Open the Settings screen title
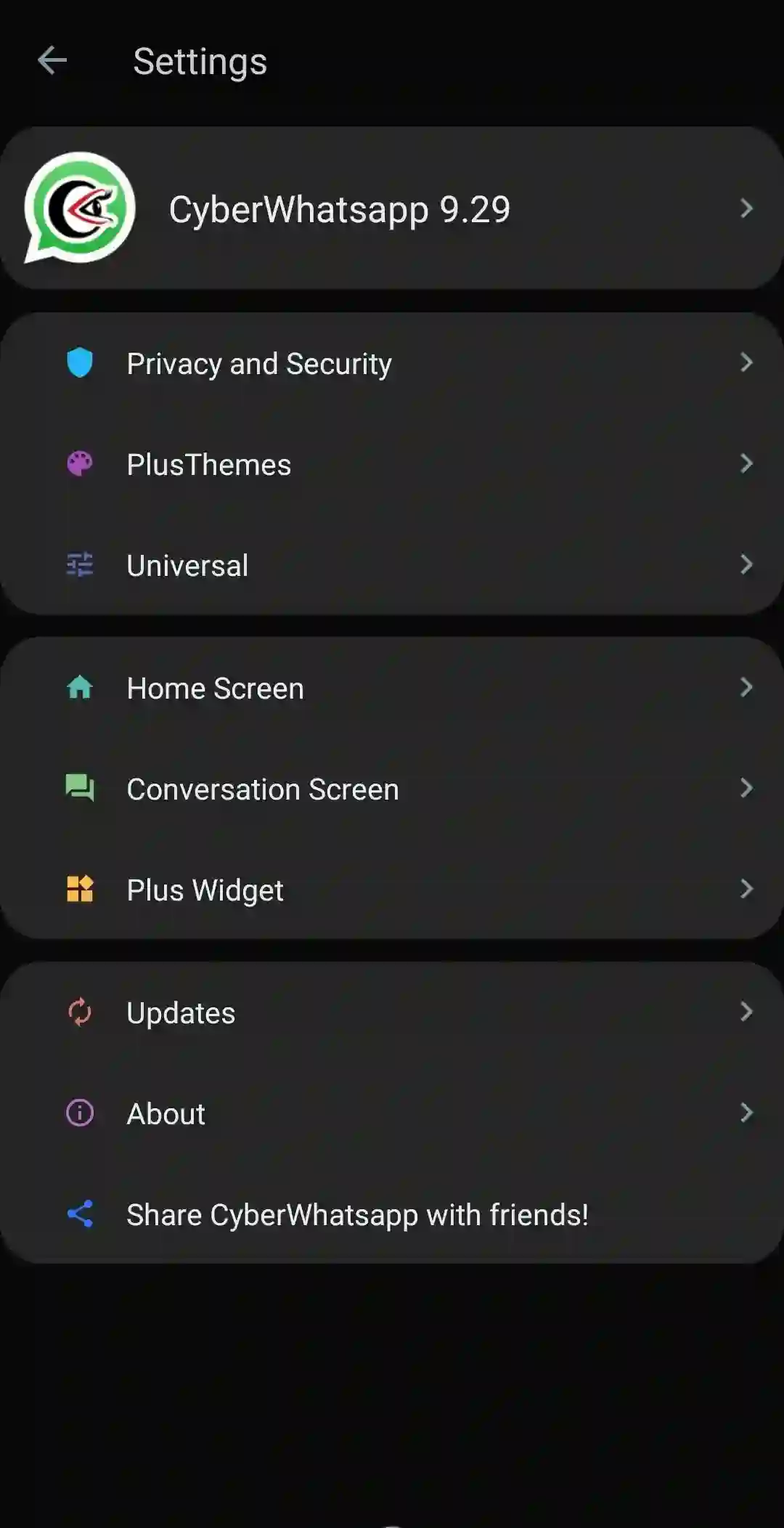The width and height of the screenshot is (784, 1528). pos(199,61)
